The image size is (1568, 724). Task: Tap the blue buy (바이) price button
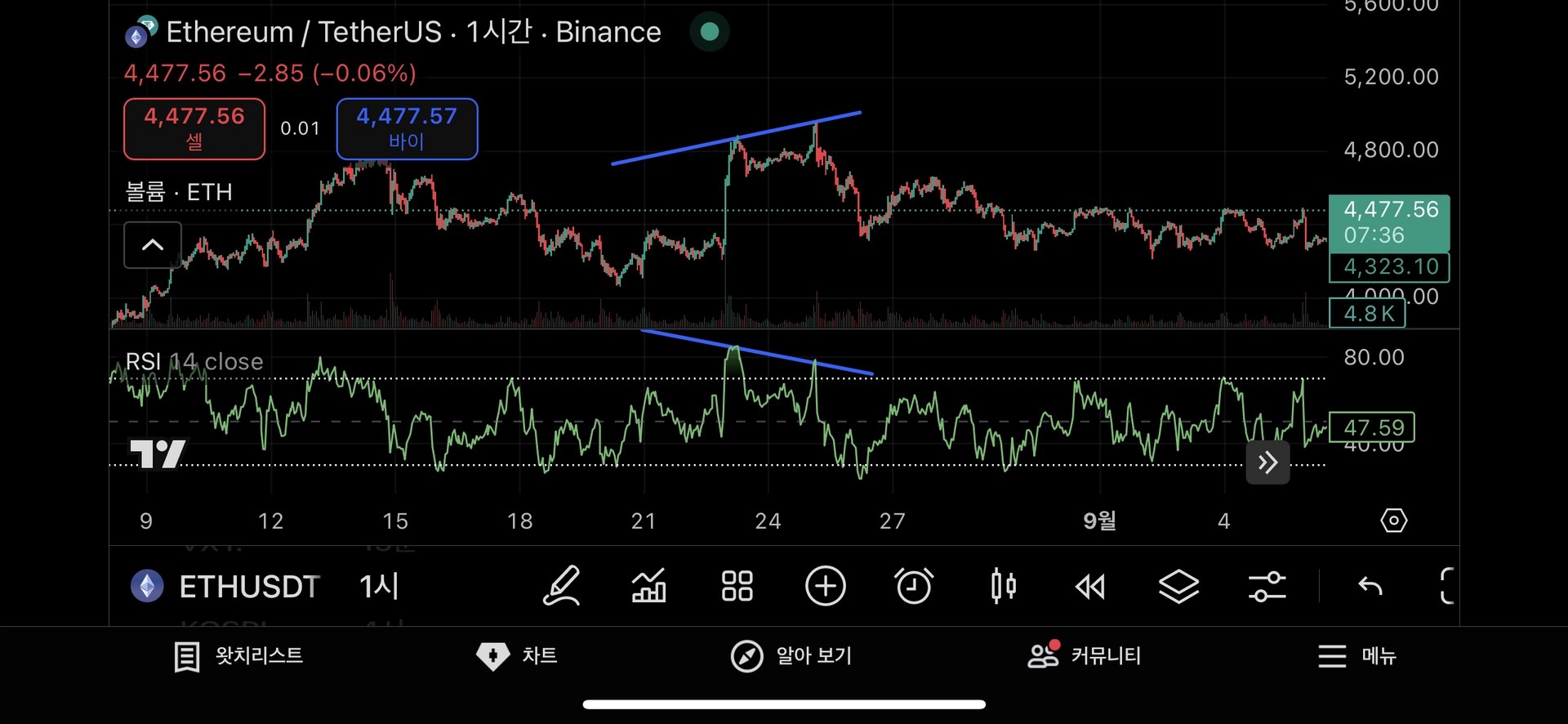tap(407, 128)
